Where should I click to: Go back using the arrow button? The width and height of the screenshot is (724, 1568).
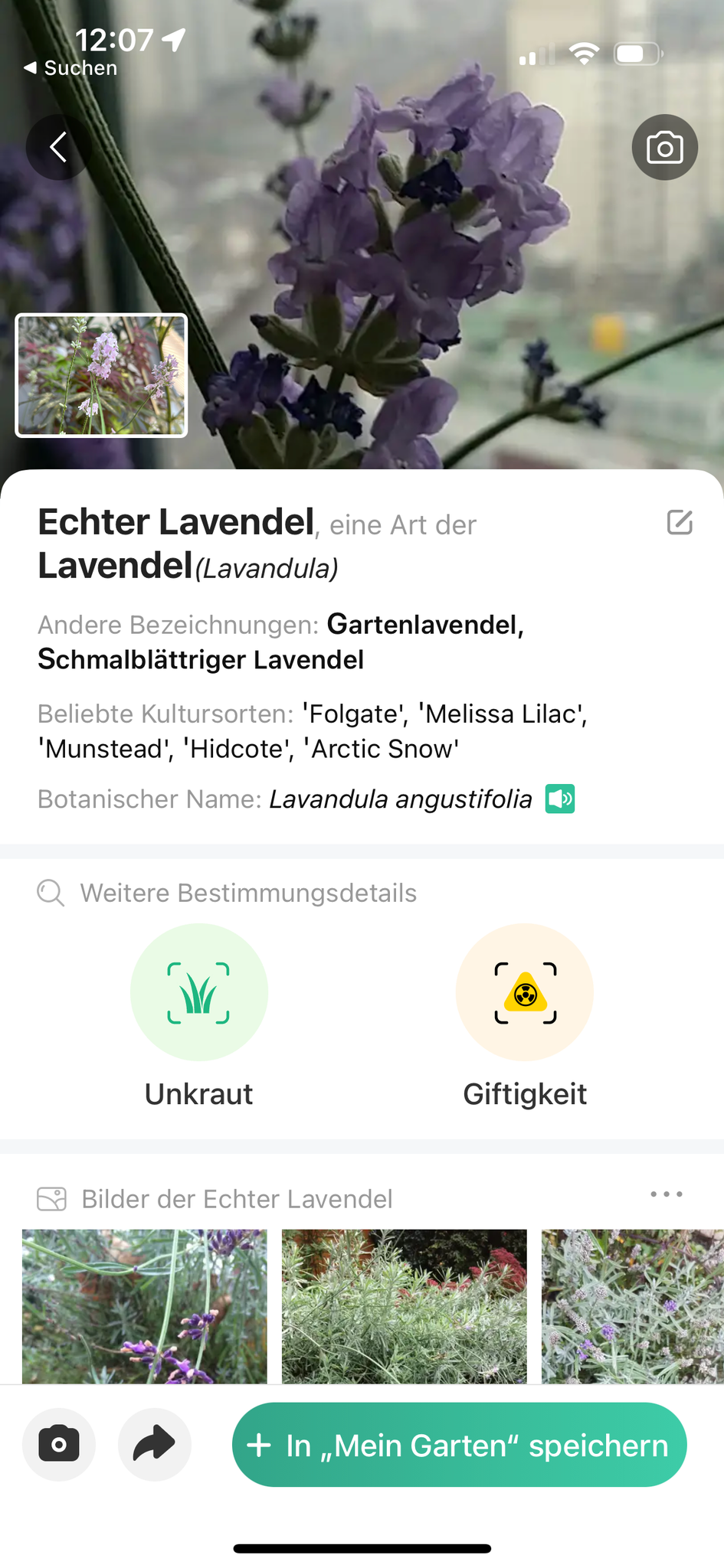(x=58, y=147)
